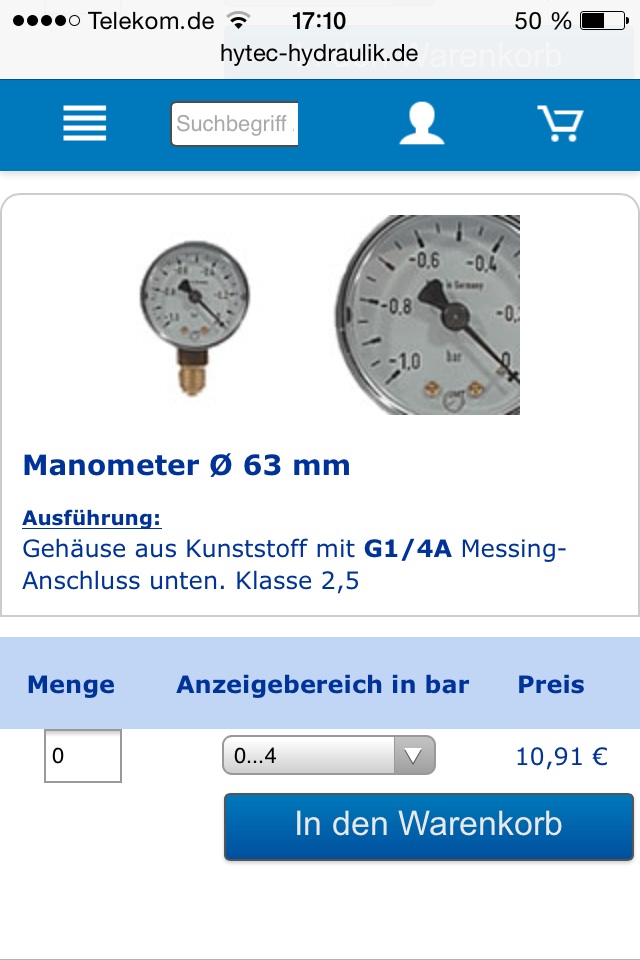Open the shopping cart icon
The image size is (640, 960).
click(x=560, y=124)
